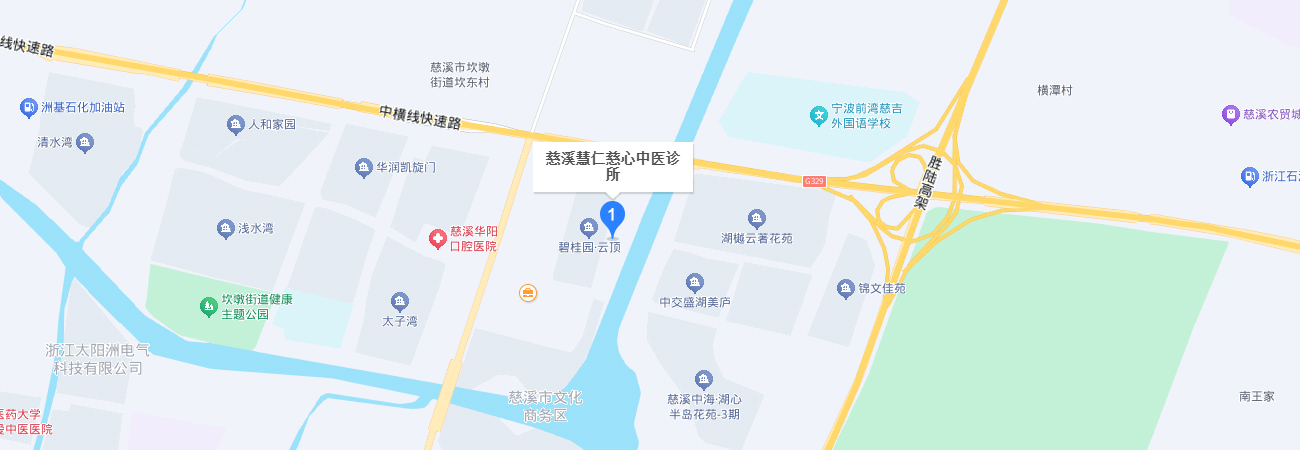Image resolution: width=1300 pixels, height=450 pixels.
Task: Select the 太子湾 residence marker
Action: (x=400, y=302)
